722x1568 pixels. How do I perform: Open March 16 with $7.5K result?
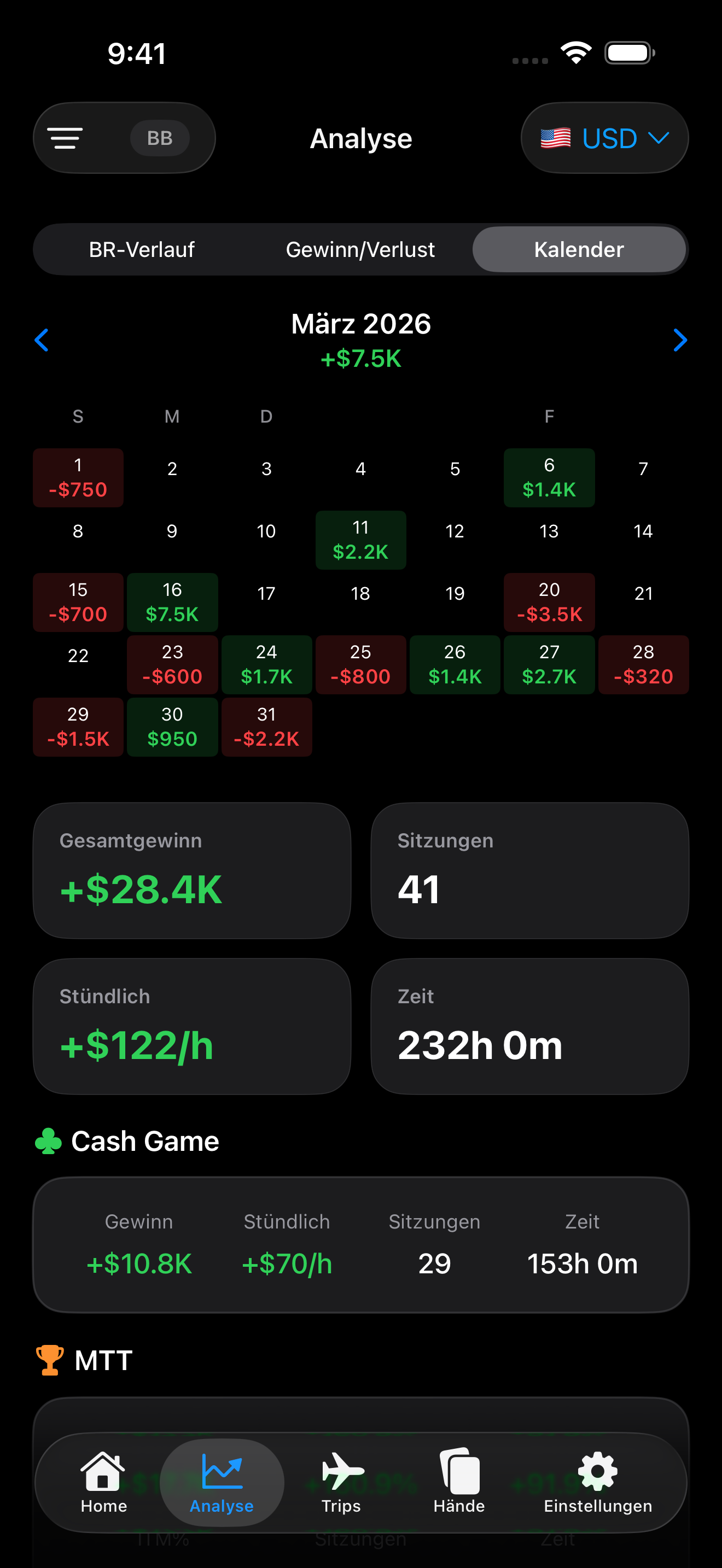click(x=172, y=602)
